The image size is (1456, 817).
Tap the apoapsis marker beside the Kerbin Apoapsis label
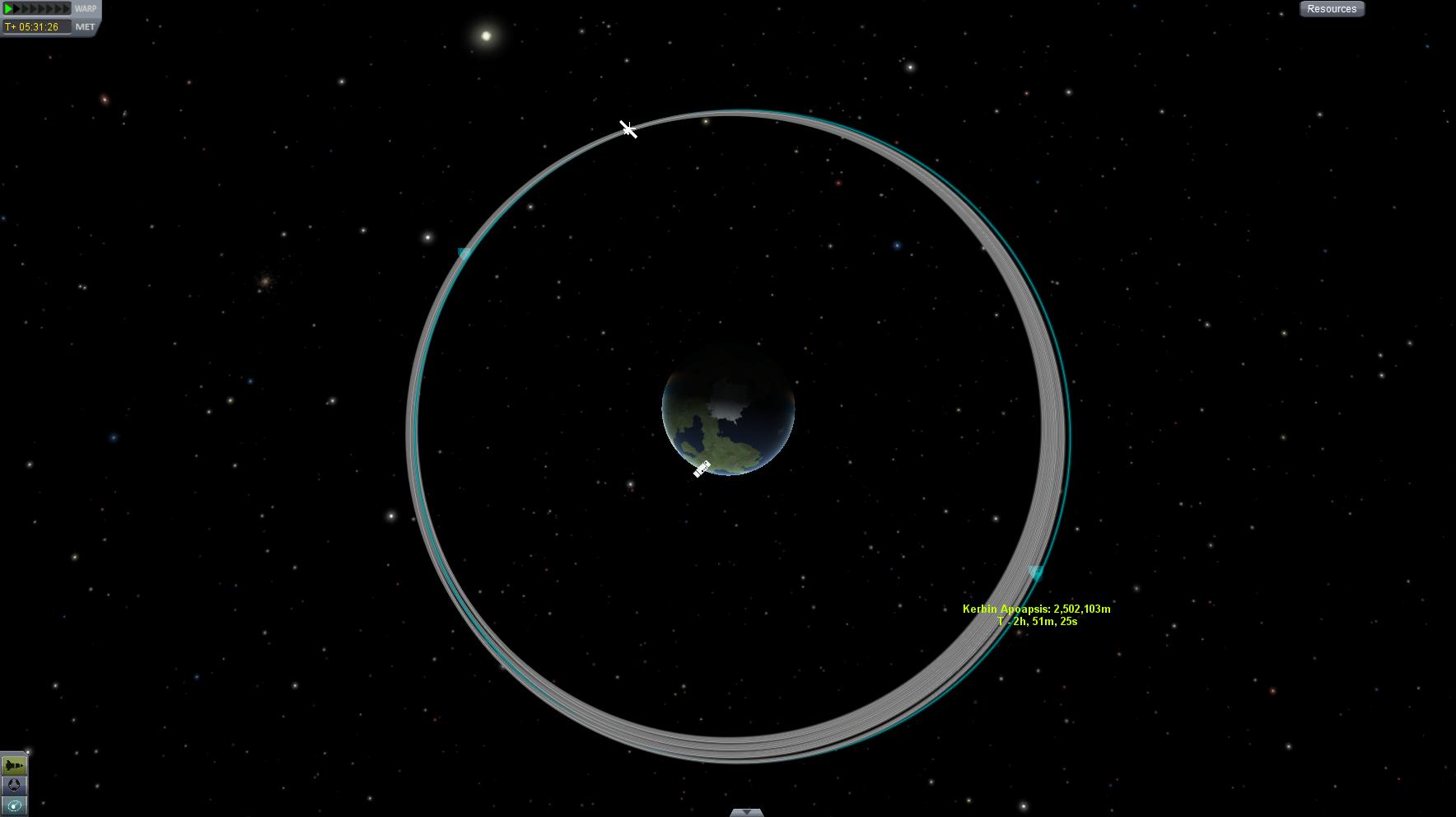pyautogui.click(x=1036, y=572)
